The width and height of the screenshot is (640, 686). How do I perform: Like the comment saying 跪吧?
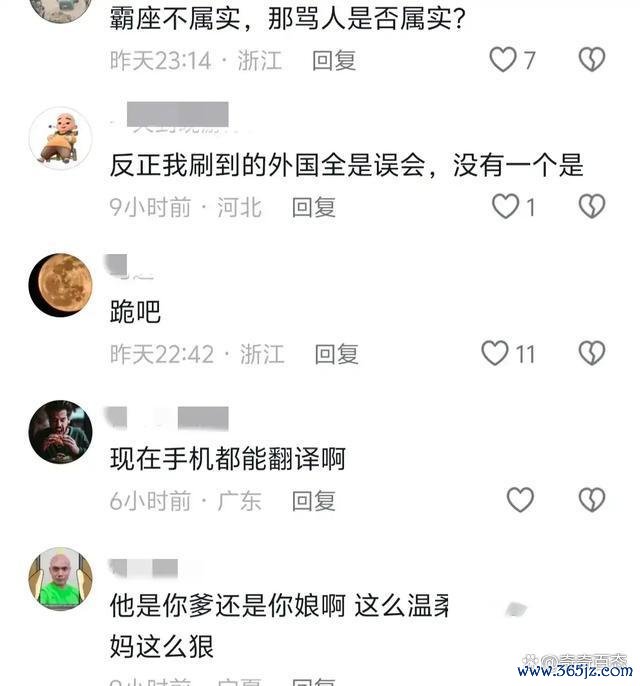(x=495, y=353)
